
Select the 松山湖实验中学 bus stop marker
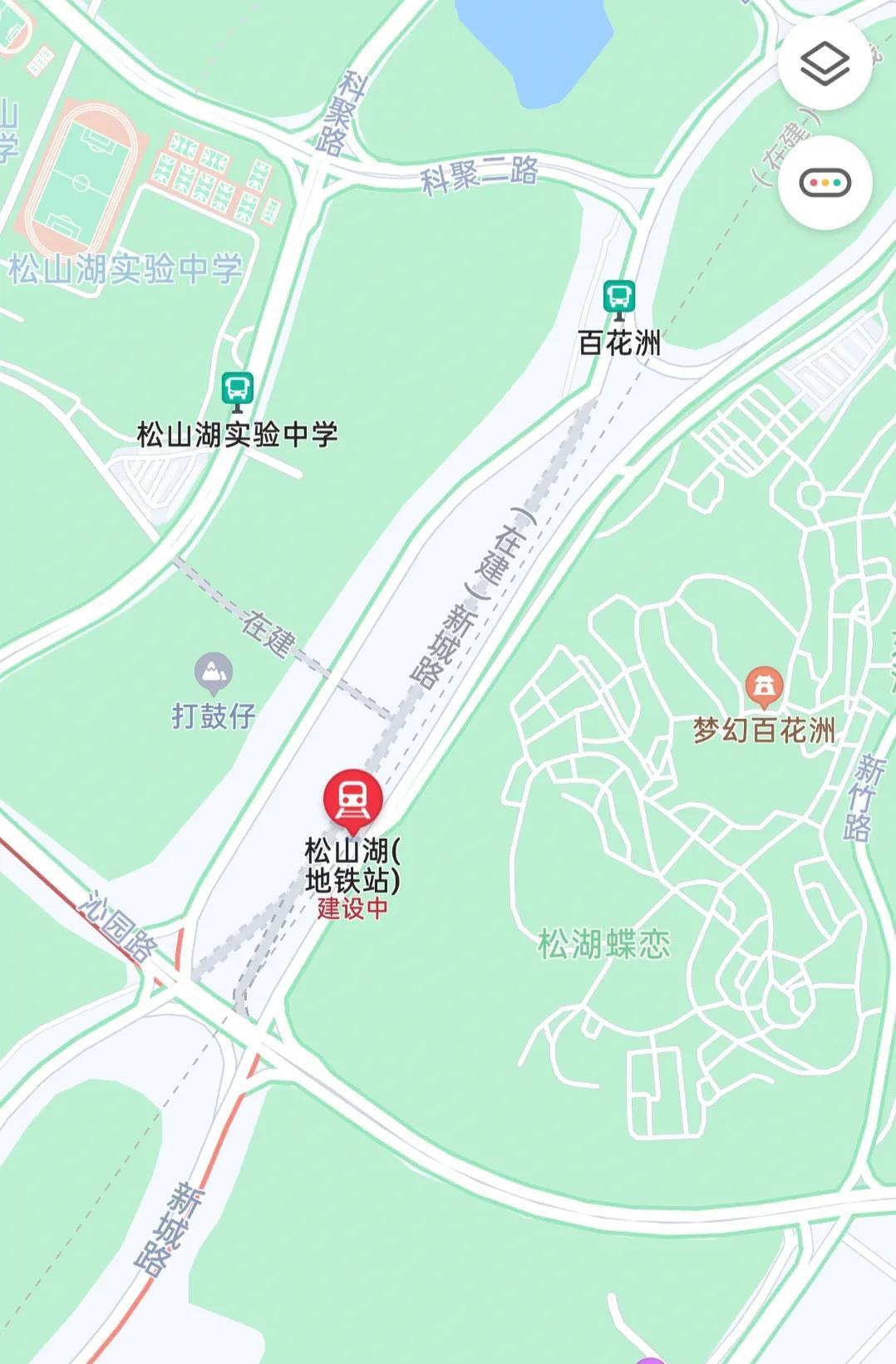(238, 390)
